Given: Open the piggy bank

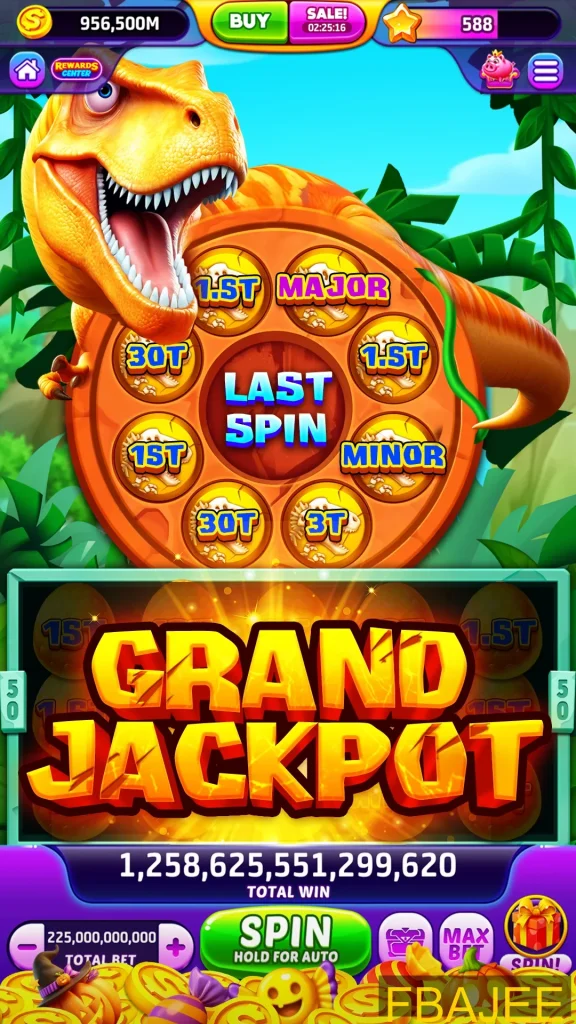Looking at the screenshot, I should point(500,71).
